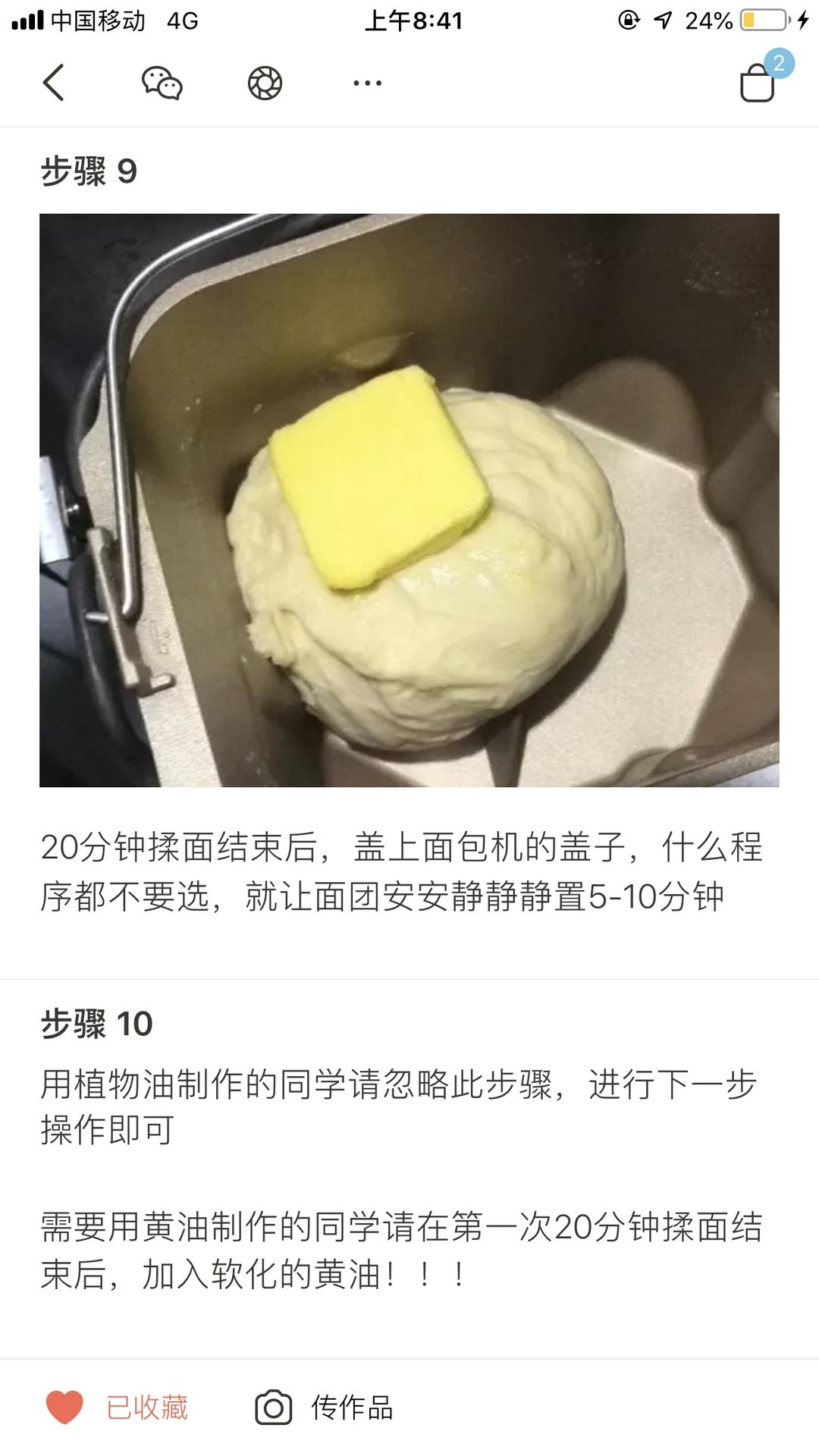Viewport: 819px width, 1456px height.
Task: Remove recipe from favorites via 已收藏
Action: pos(118,1407)
